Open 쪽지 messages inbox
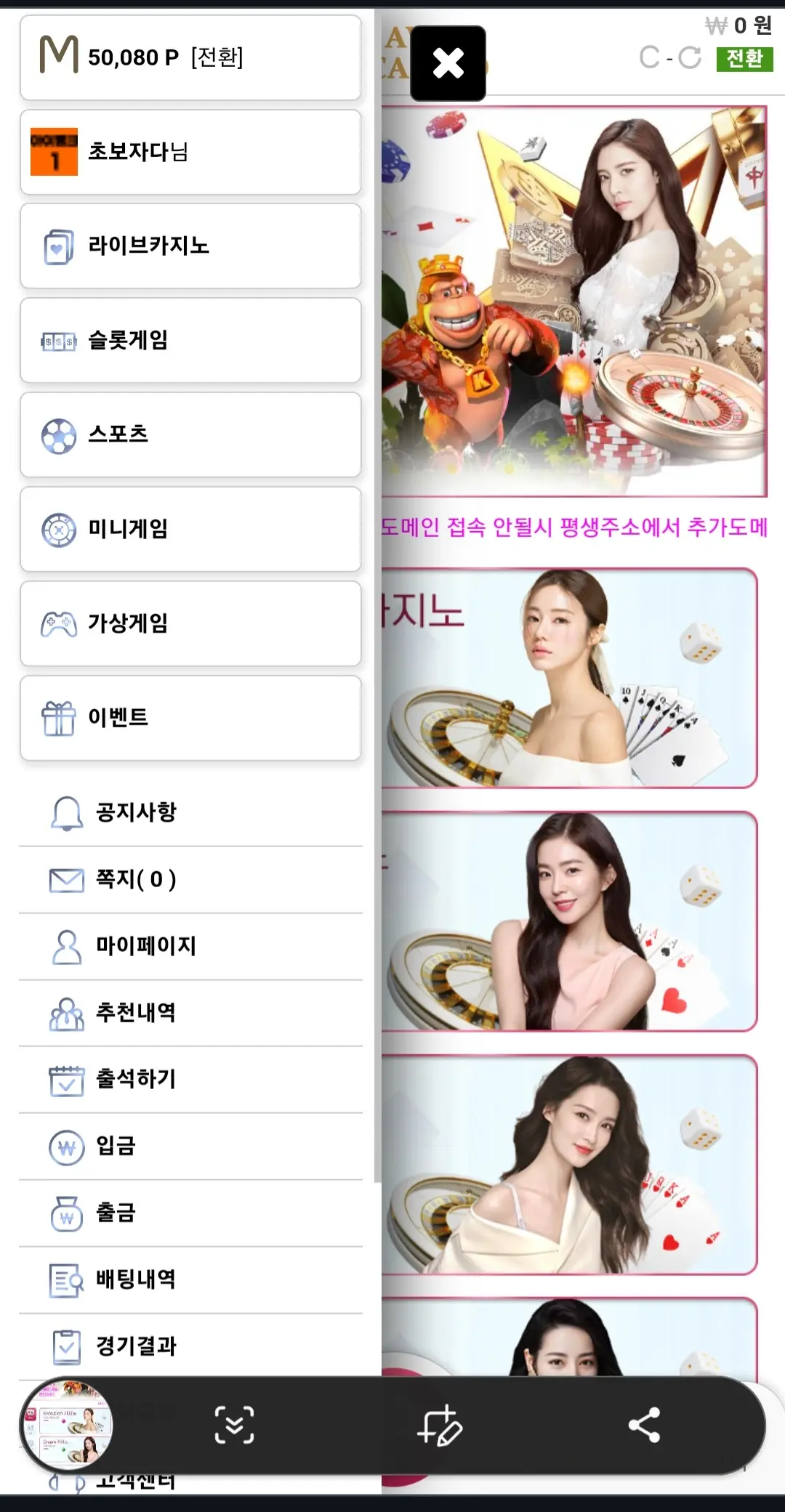 click(190, 880)
